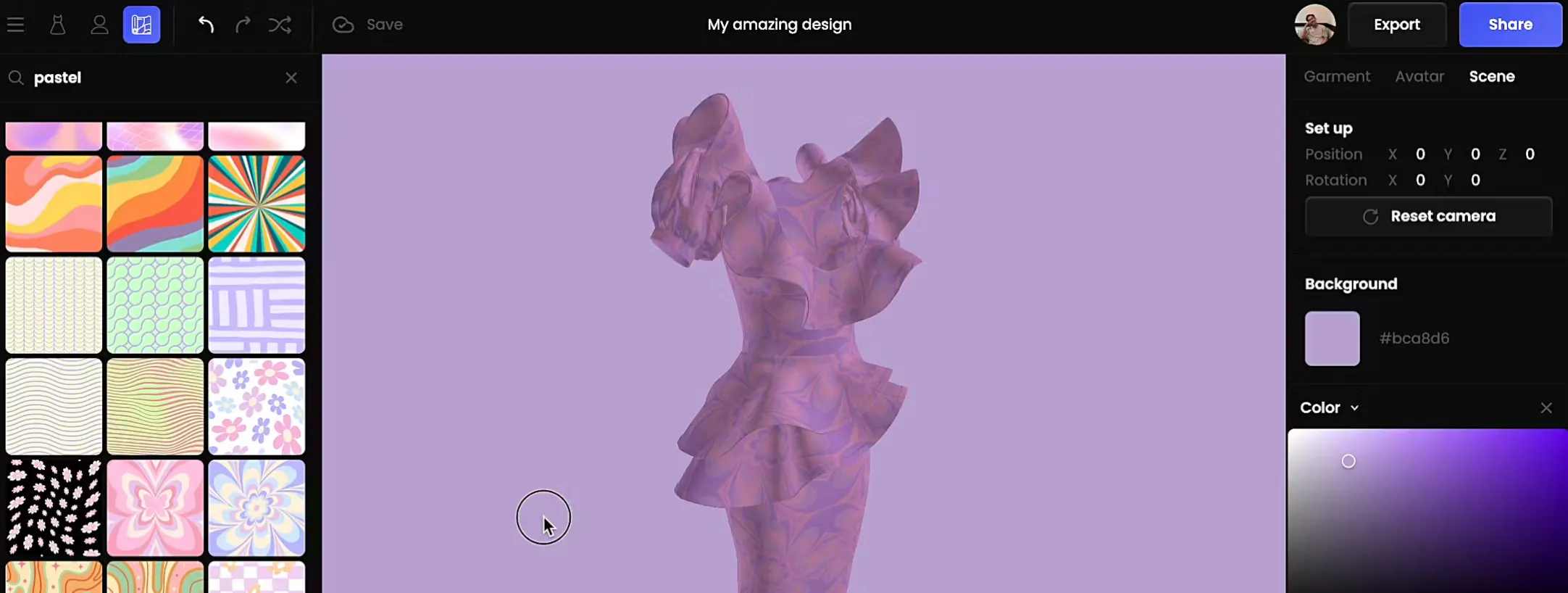
Task: Switch to the Avatar tab
Action: (1419, 76)
